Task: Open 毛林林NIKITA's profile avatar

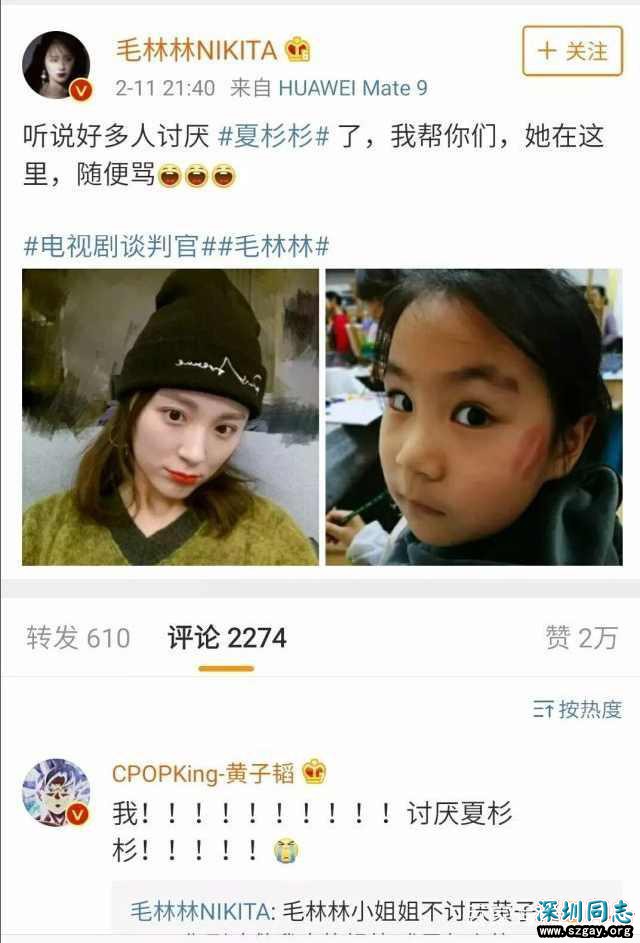Action: point(57,66)
